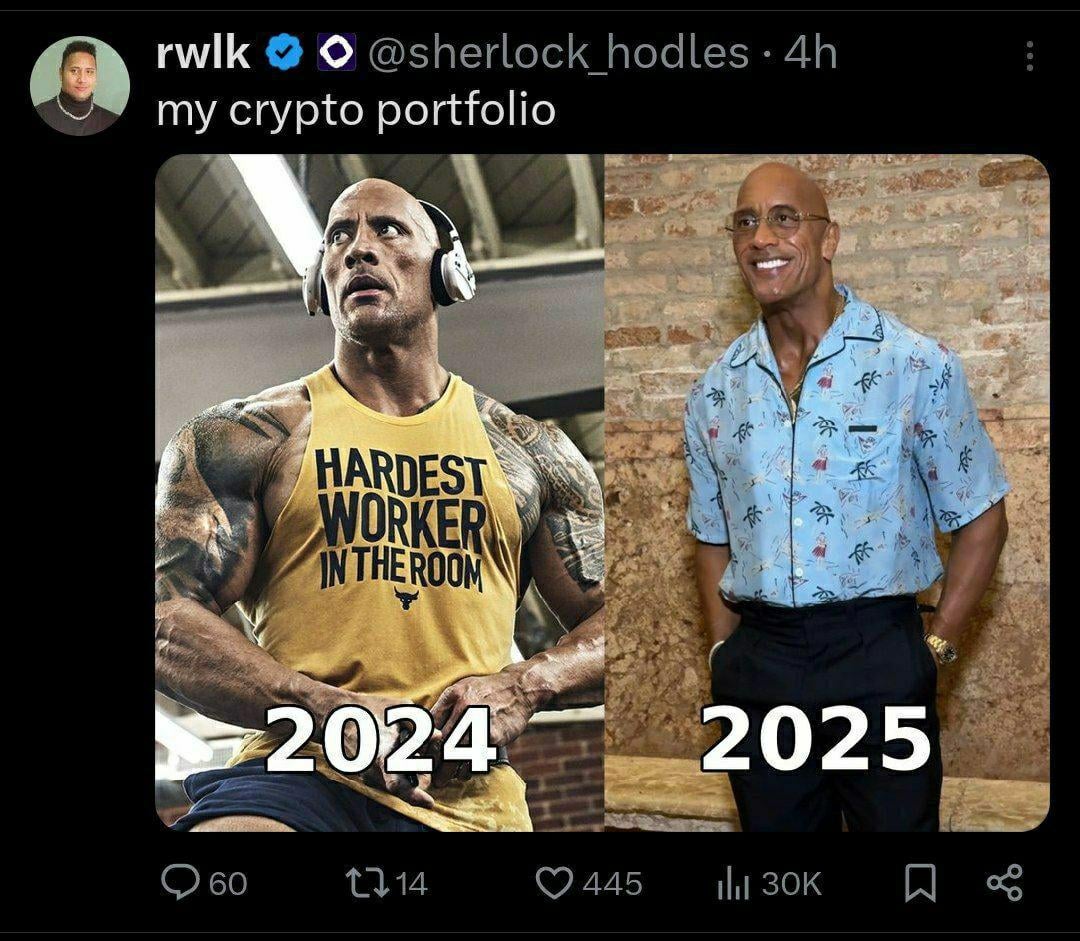Share this tweet
Screen dimensions: 1080x941
click(1004, 883)
